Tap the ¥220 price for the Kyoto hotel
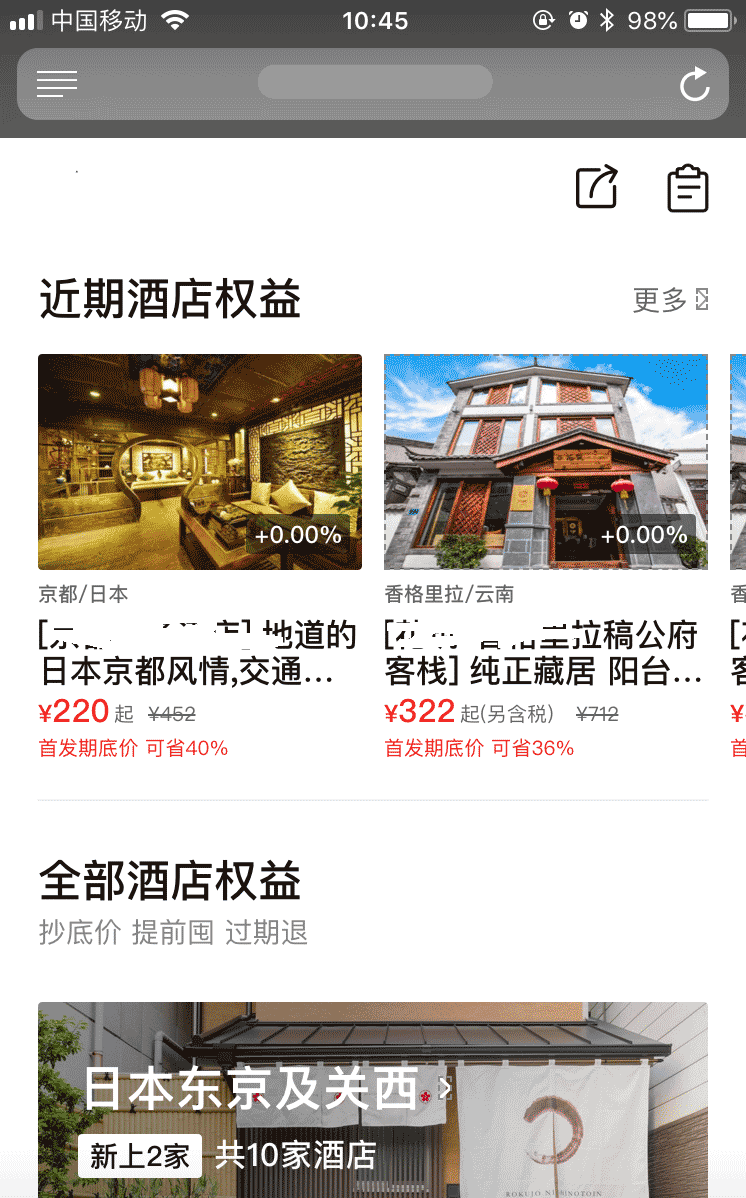Image resolution: width=746 pixels, height=1198 pixels. [72, 711]
